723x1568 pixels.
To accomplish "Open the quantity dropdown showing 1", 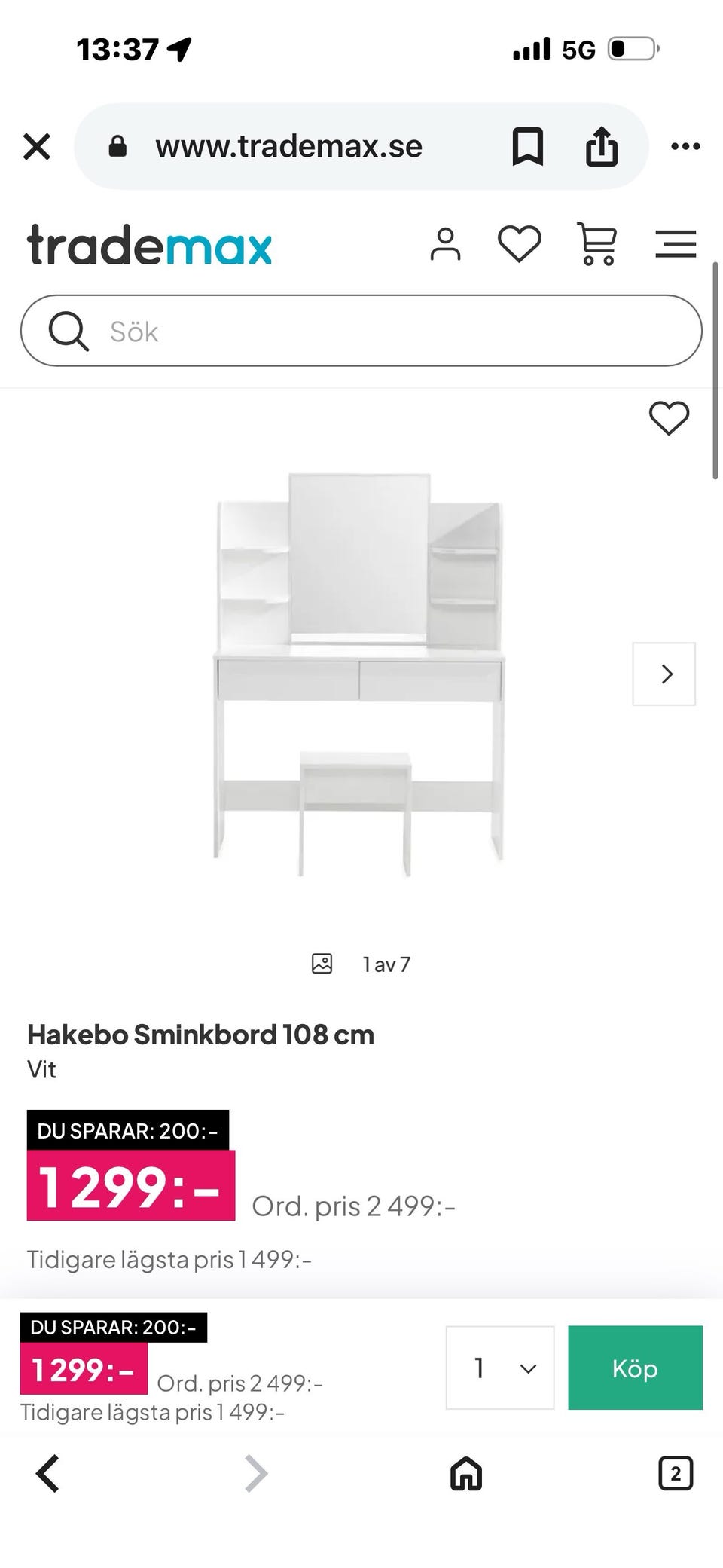I will (499, 1368).
